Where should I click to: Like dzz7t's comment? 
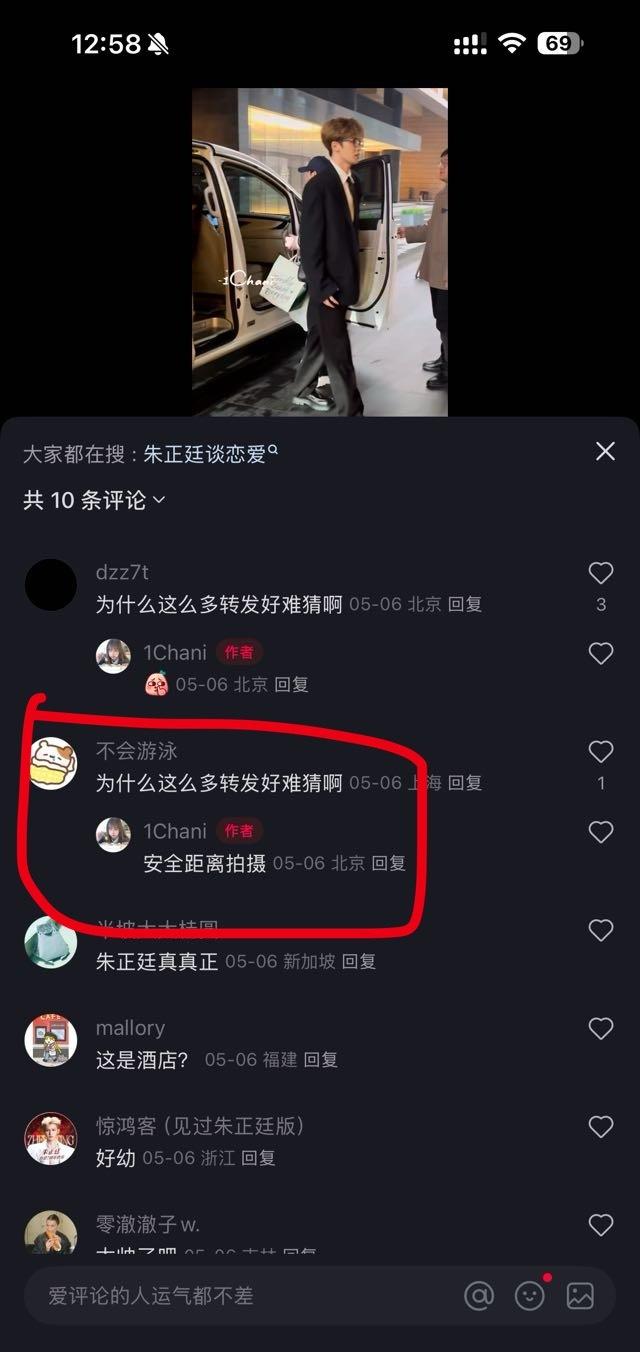[x=600, y=573]
